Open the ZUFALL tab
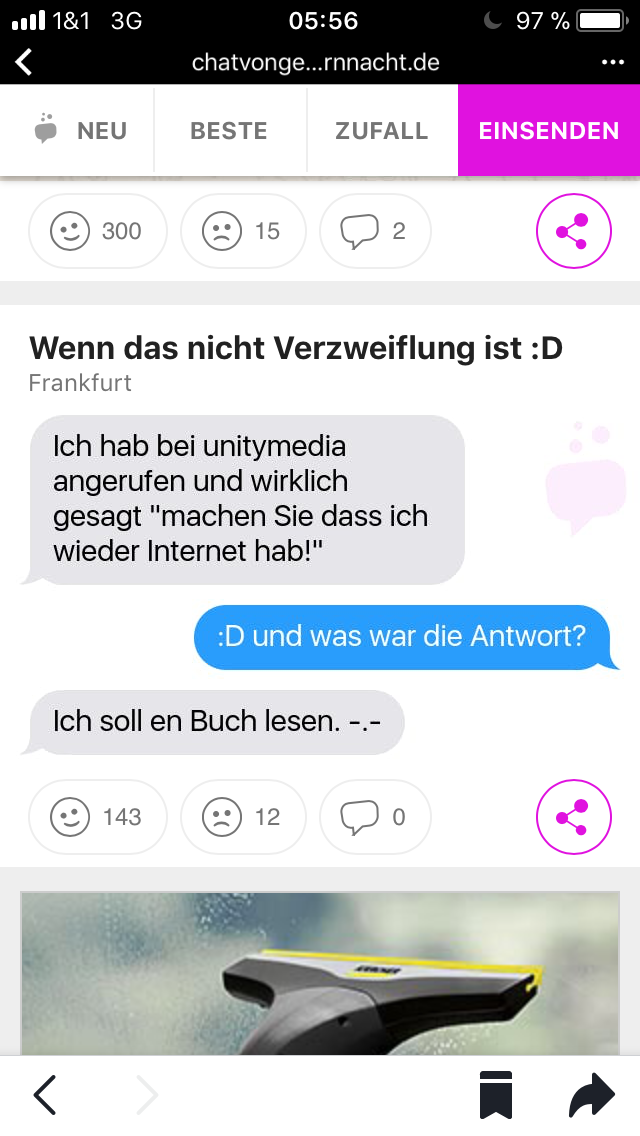The width and height of the screenshot is (640, 1136). click(x=381, y=131)
